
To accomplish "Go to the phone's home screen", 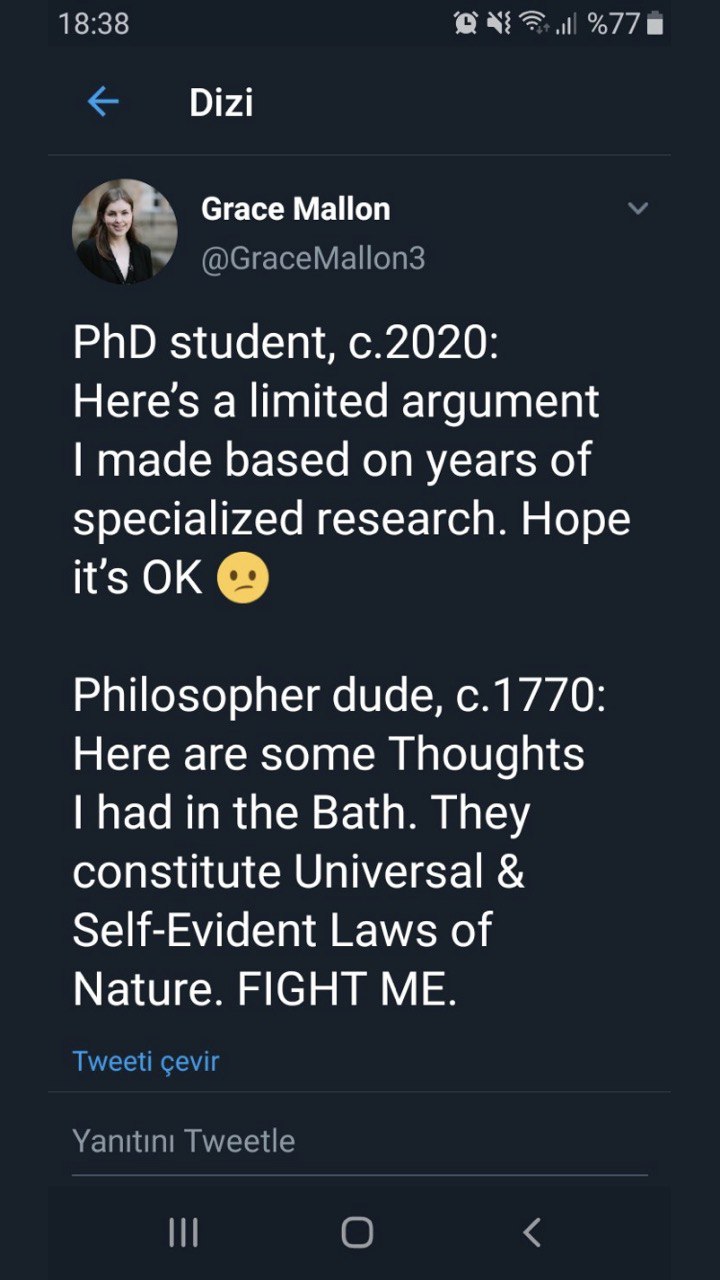I will [357, 1232].
